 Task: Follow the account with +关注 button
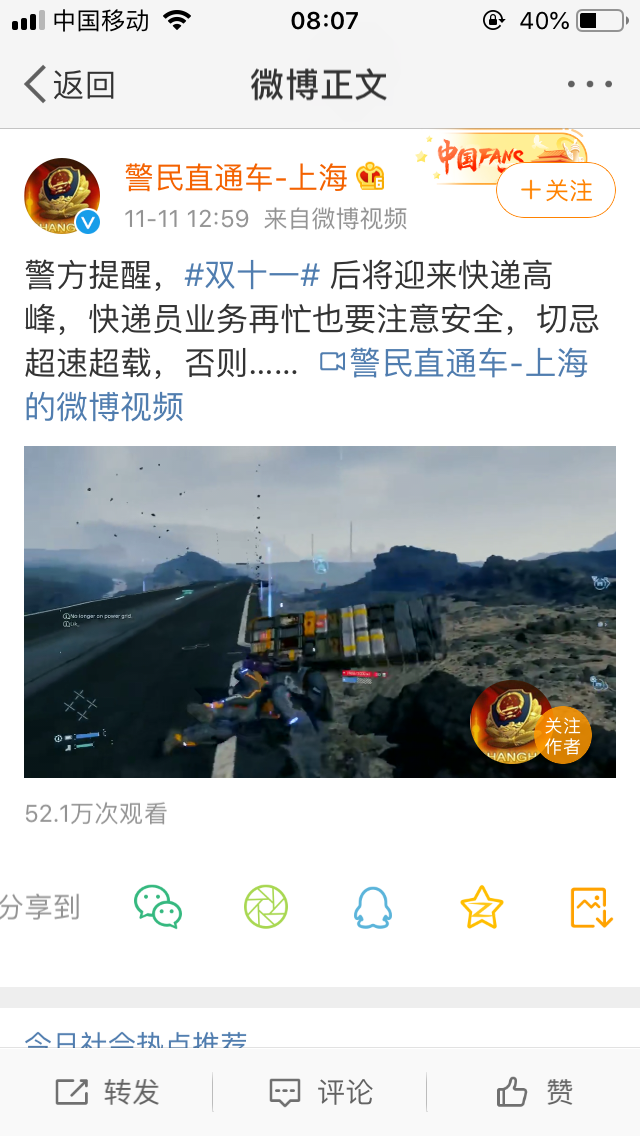coord(555,191)
